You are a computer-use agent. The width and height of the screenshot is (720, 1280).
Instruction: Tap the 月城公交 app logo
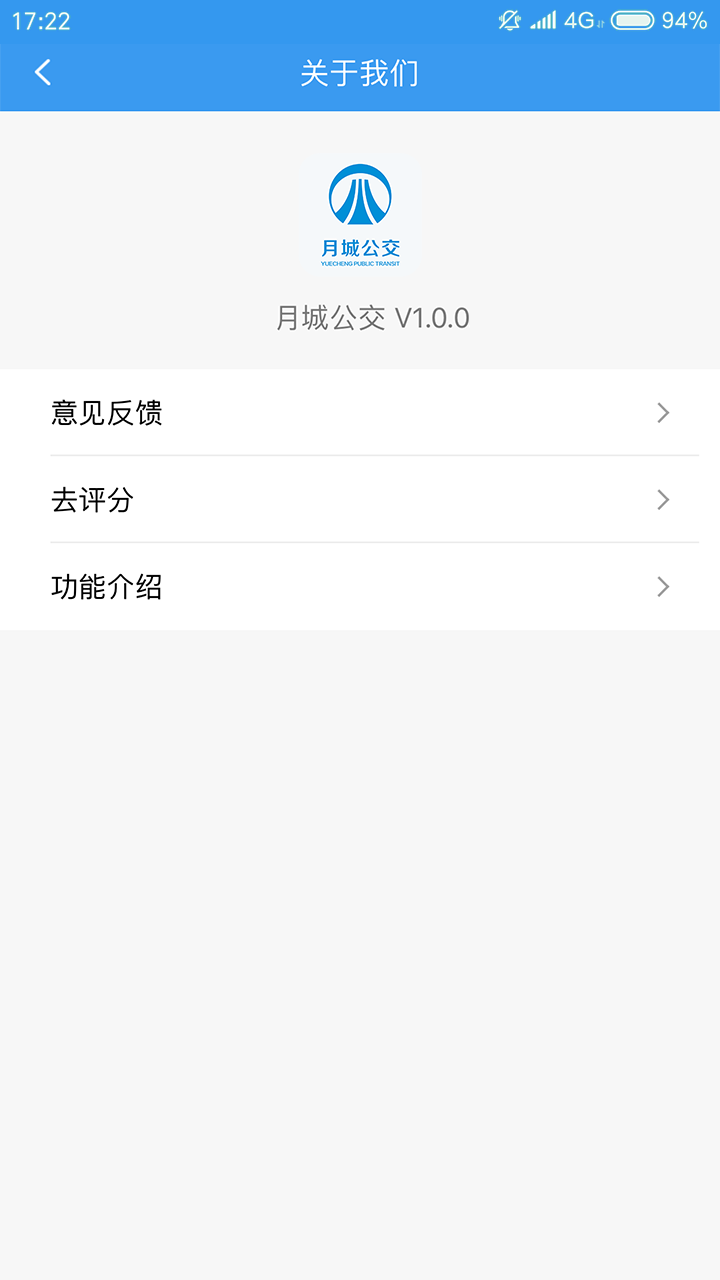(x=360, y=212)
